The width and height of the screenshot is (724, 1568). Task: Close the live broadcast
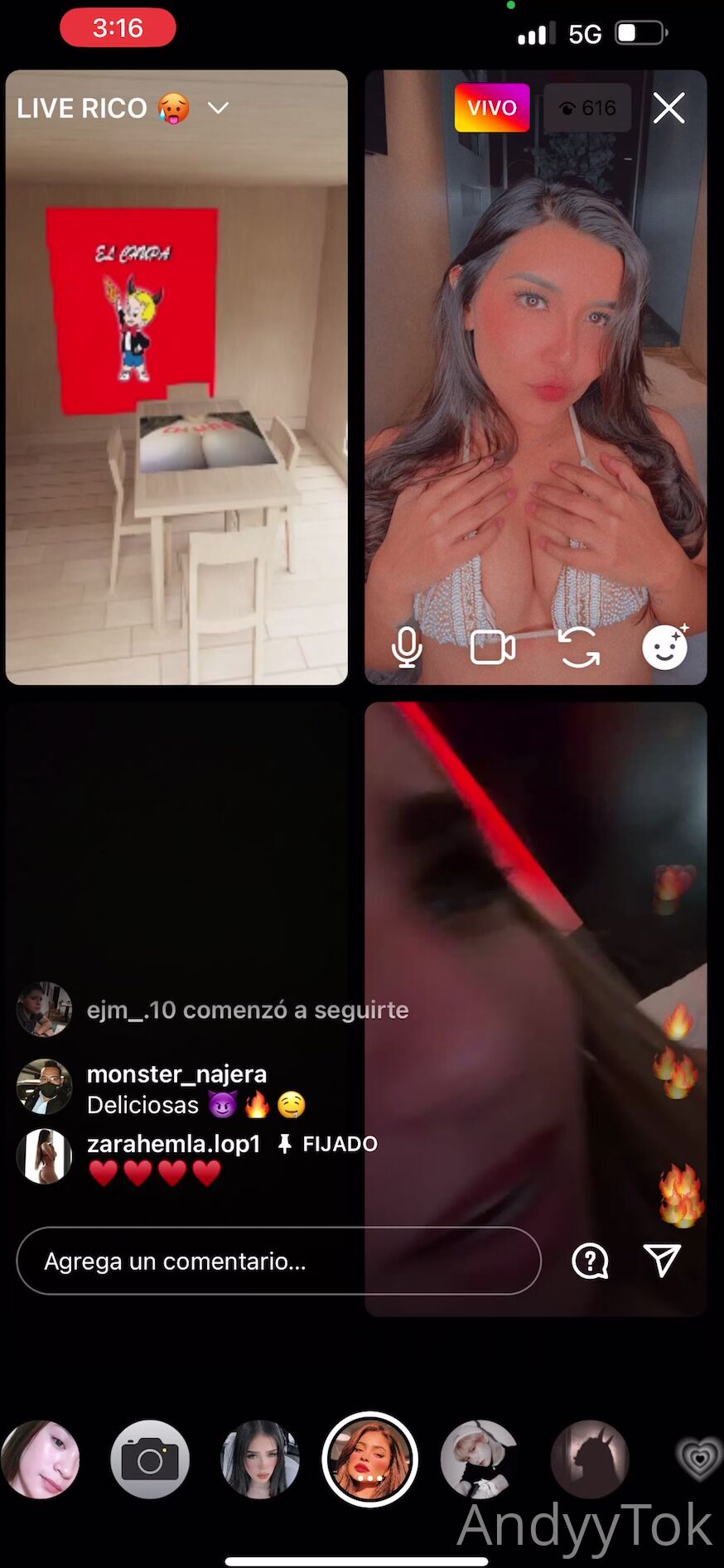tap(668, 108)
